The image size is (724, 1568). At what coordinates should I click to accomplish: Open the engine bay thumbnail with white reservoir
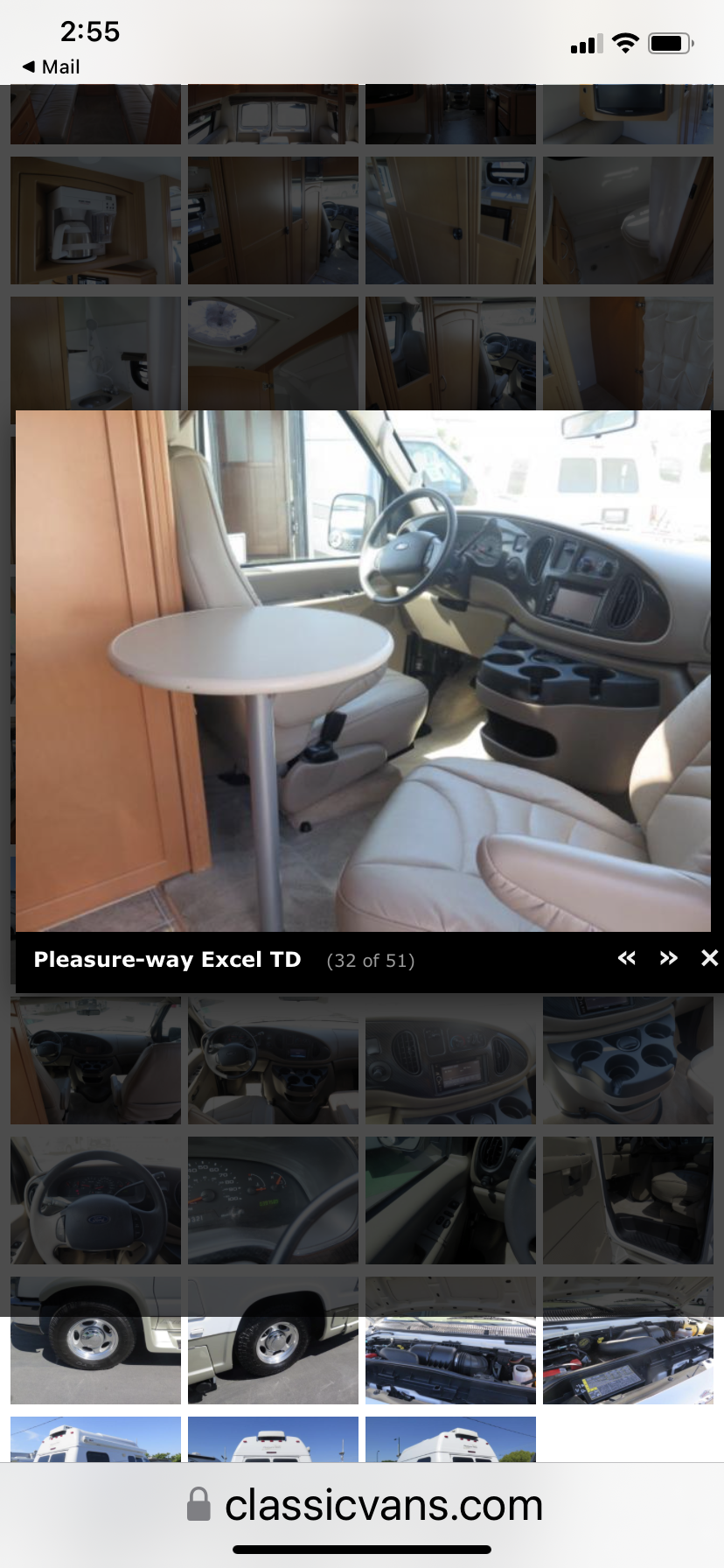(450, 1340)
